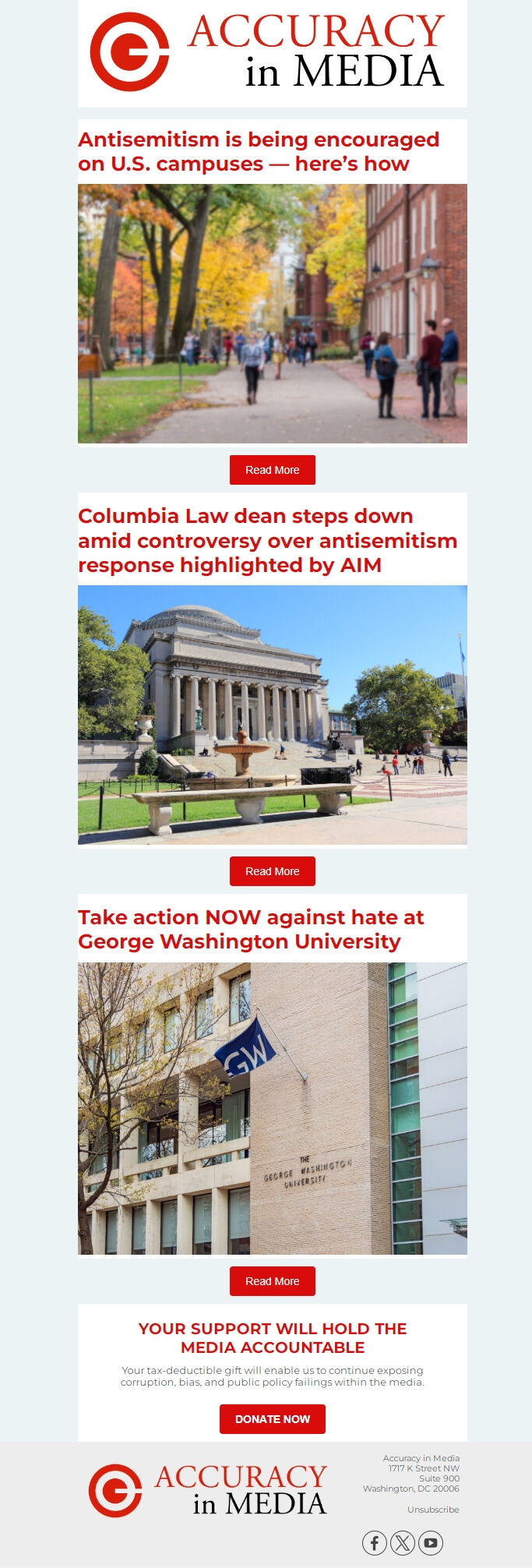
Task: Open the X (Twitter) profile icon
Action: coord(403,1542)
